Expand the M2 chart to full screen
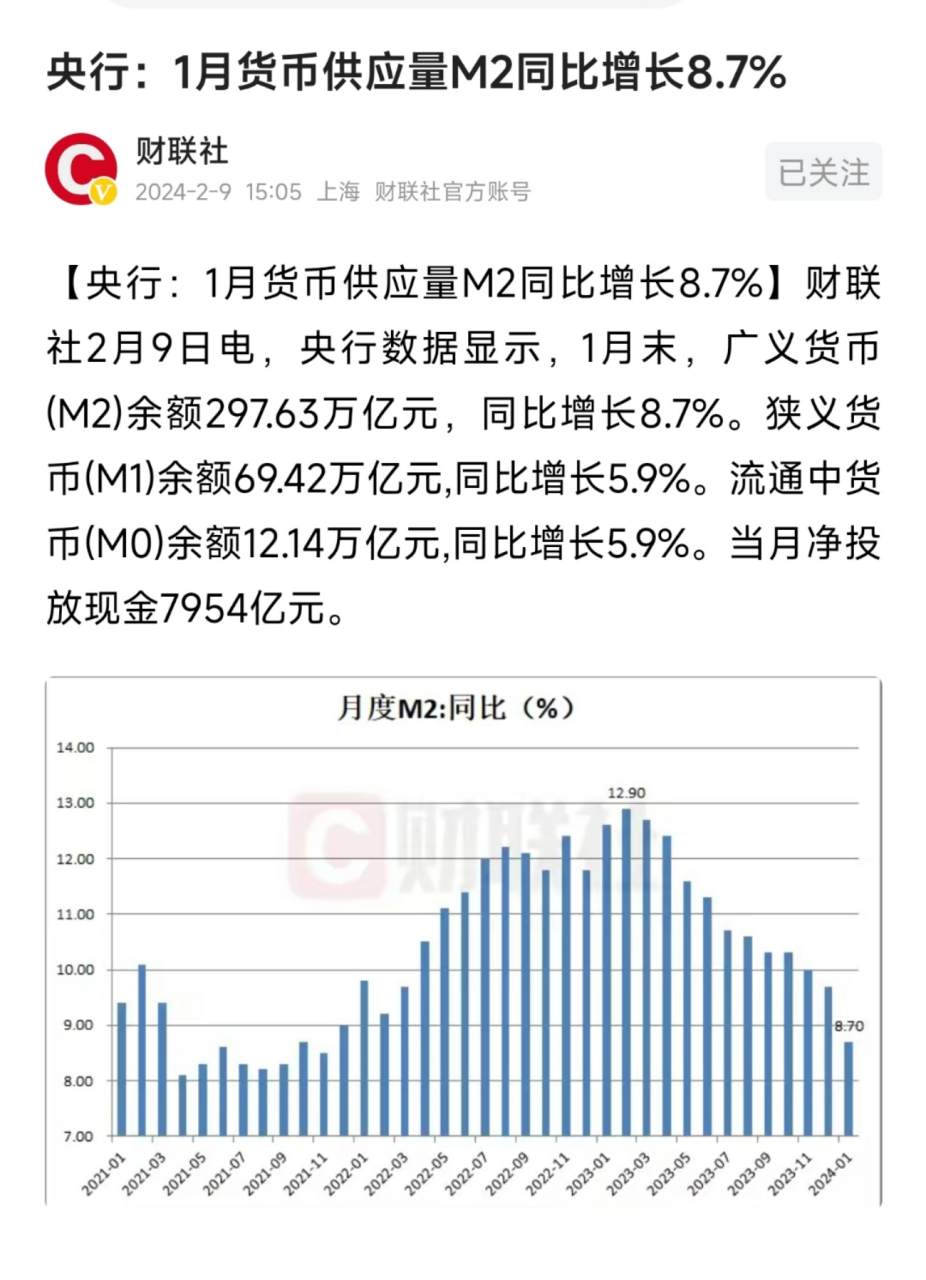The image size is (926, 1280). 463,950
